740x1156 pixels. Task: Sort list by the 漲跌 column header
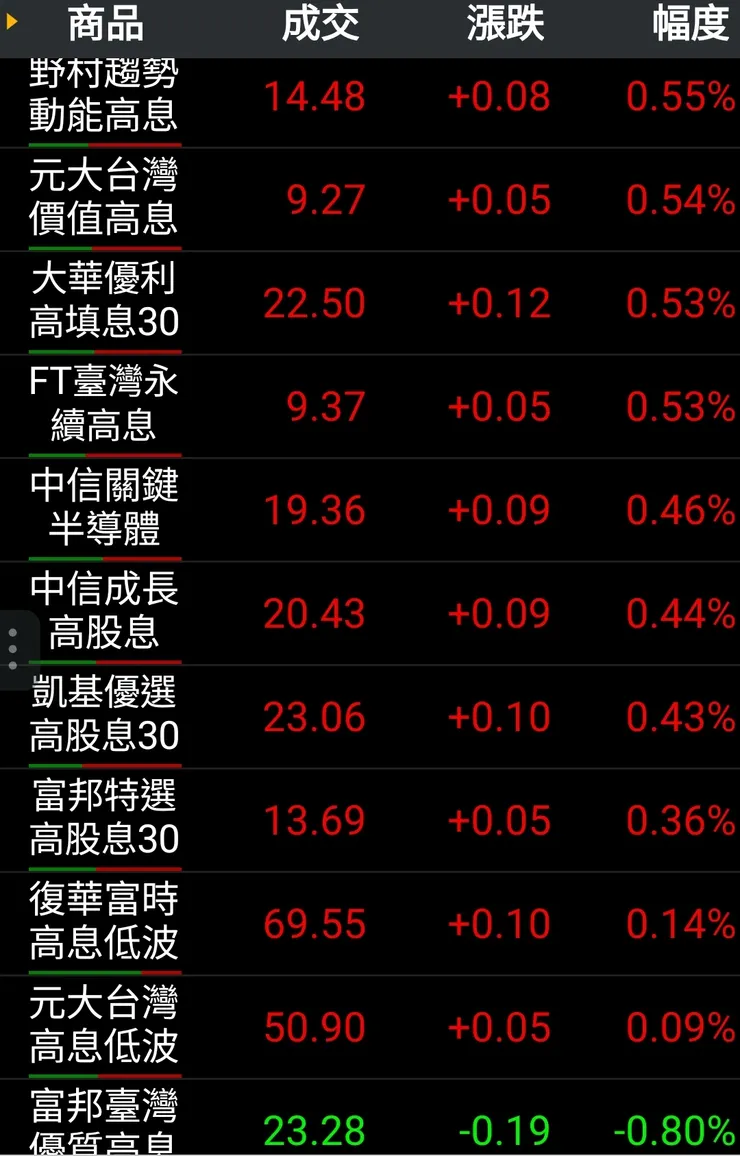(502, 27)
